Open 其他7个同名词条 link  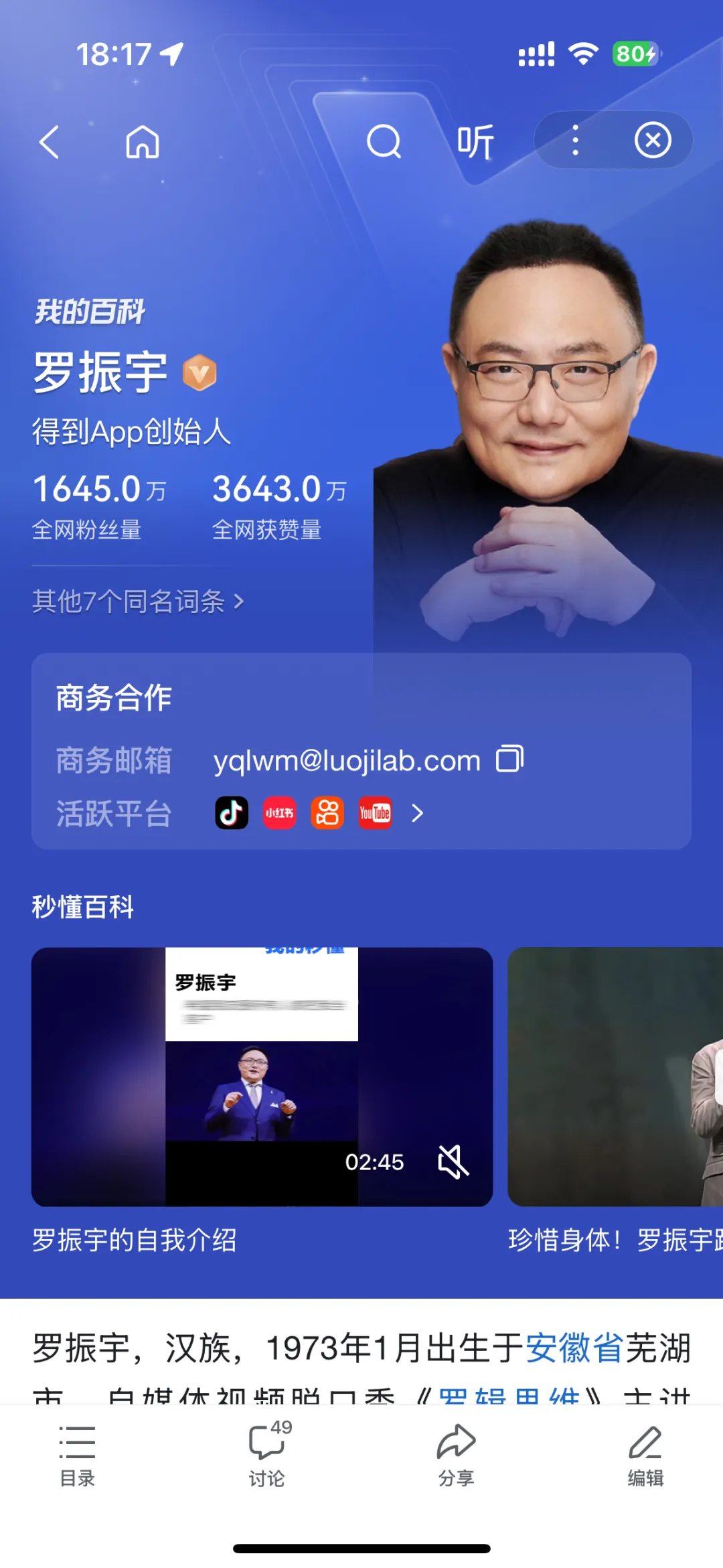[x=138, y=601]
